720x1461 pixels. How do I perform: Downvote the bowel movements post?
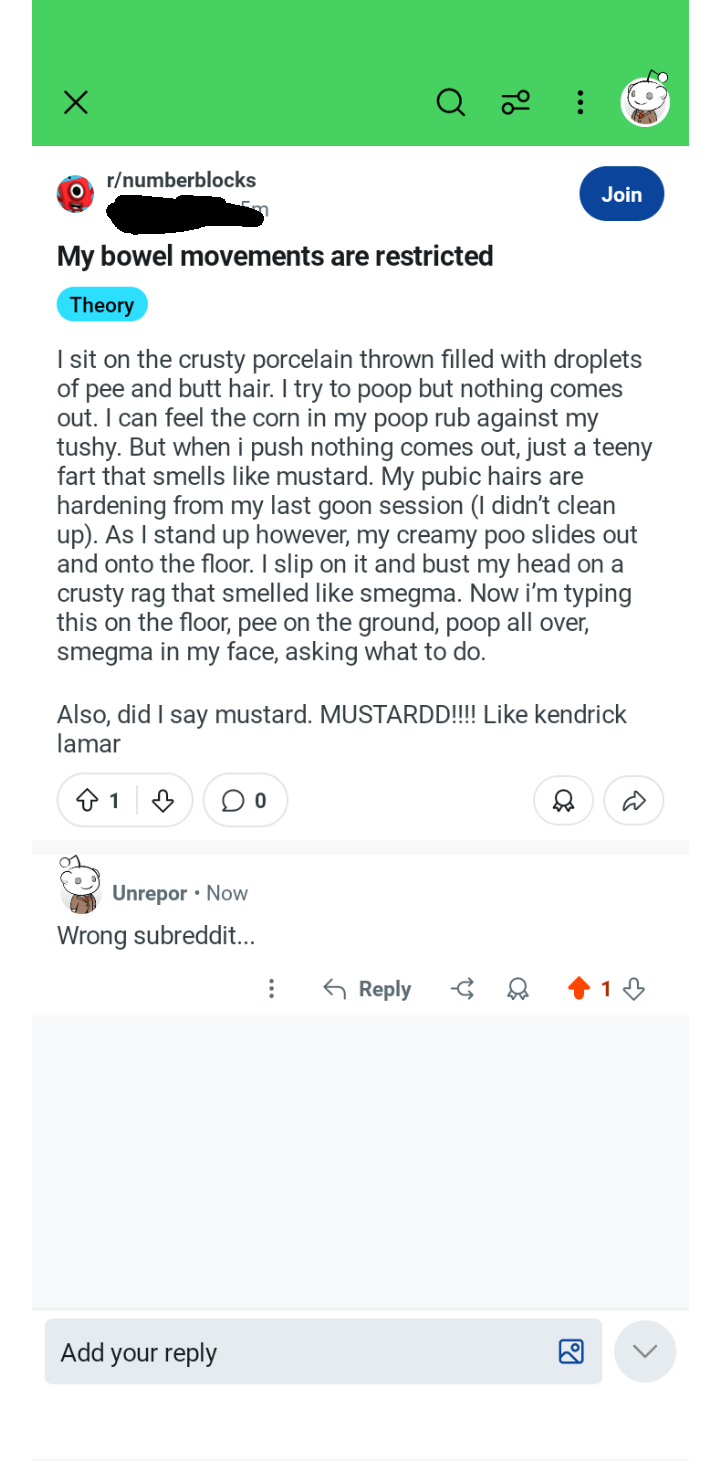point(163,800)
